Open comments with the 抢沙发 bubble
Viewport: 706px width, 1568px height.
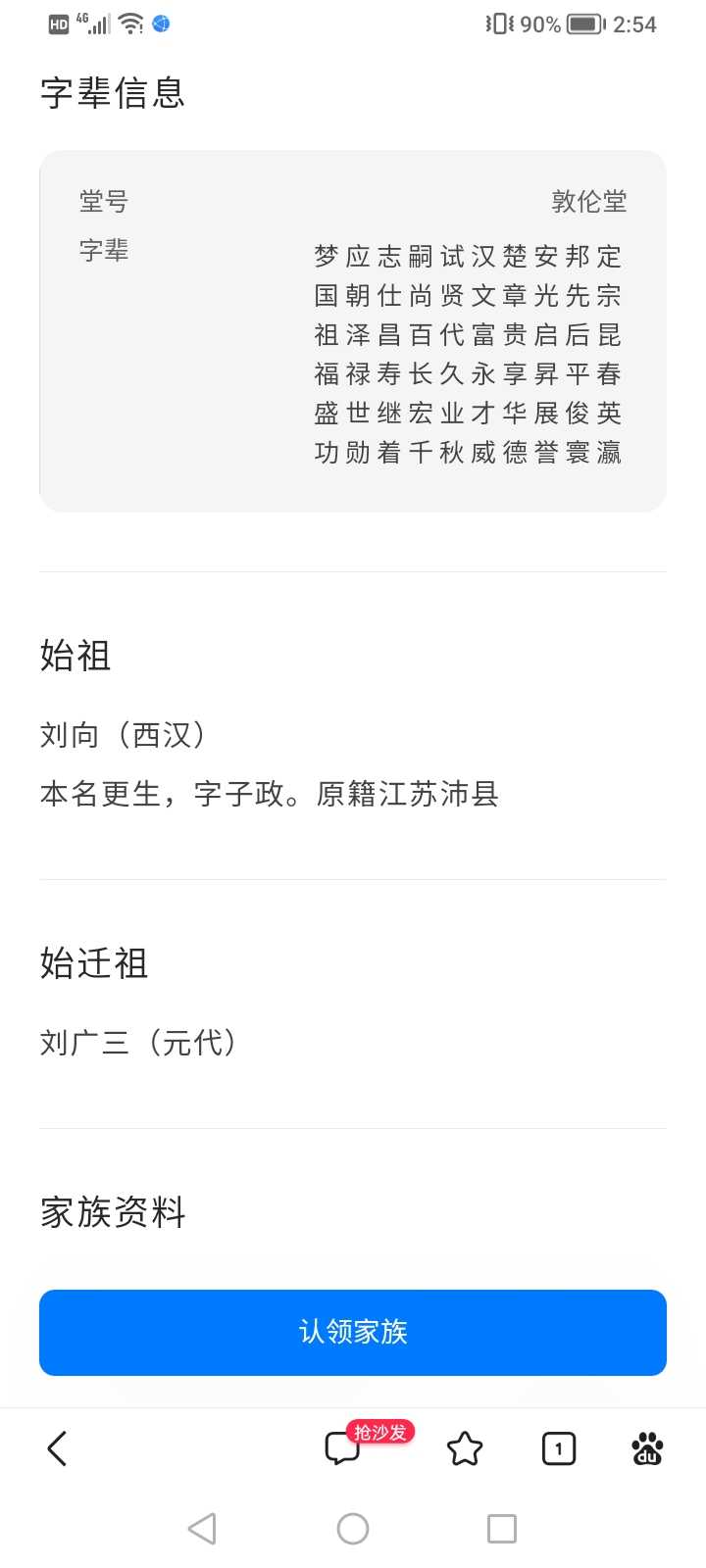pos(343,1447)
